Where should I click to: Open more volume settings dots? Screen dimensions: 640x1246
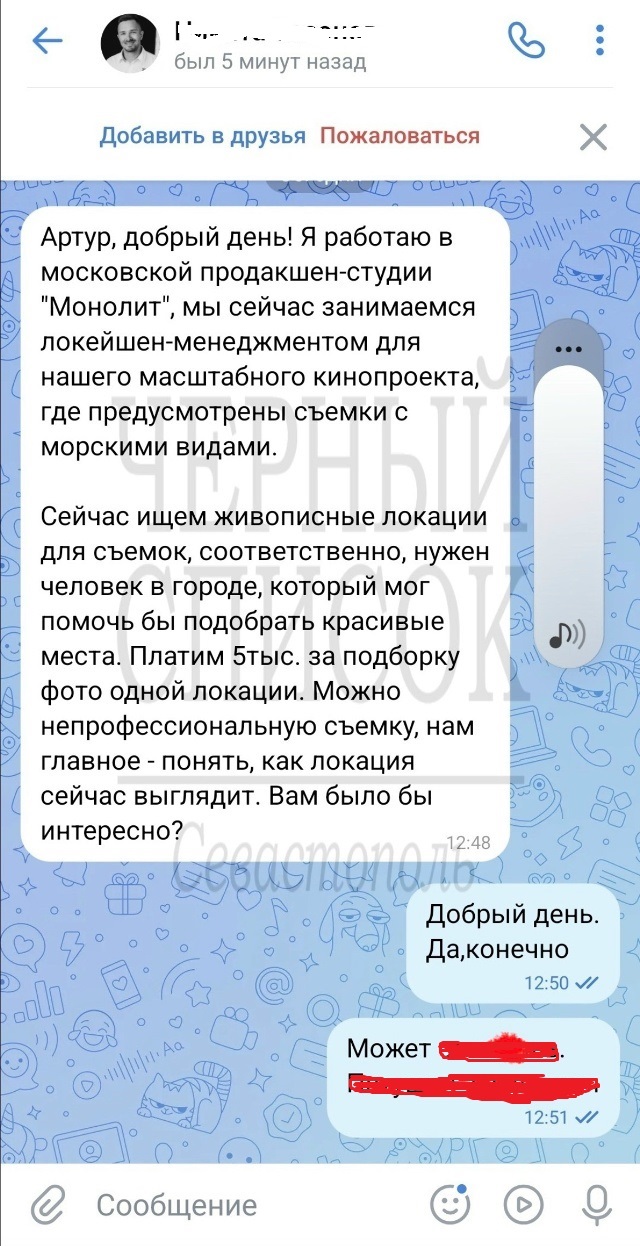[567, 349]
